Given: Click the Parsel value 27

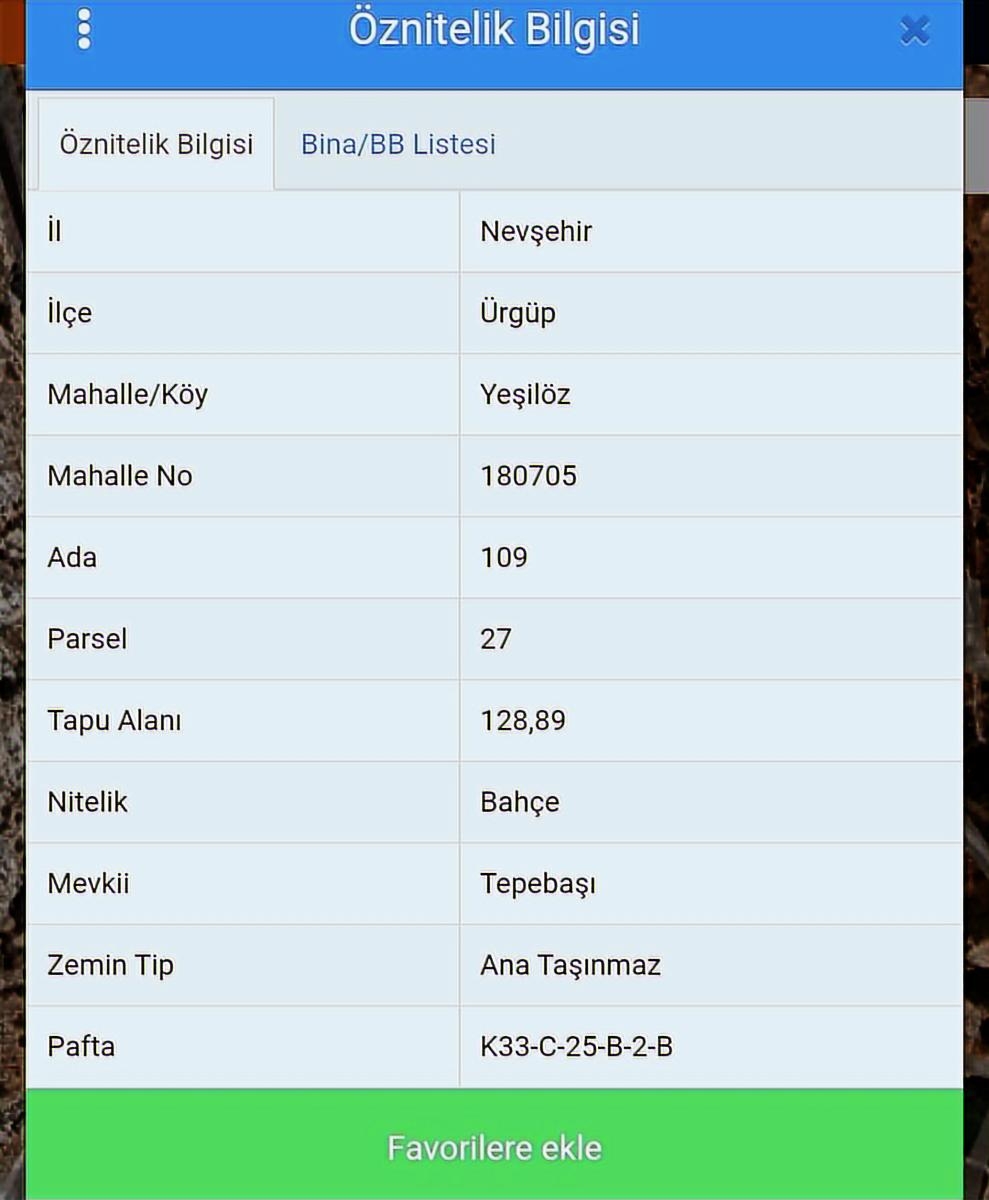Looking at the screenshot, I should 495,639.
